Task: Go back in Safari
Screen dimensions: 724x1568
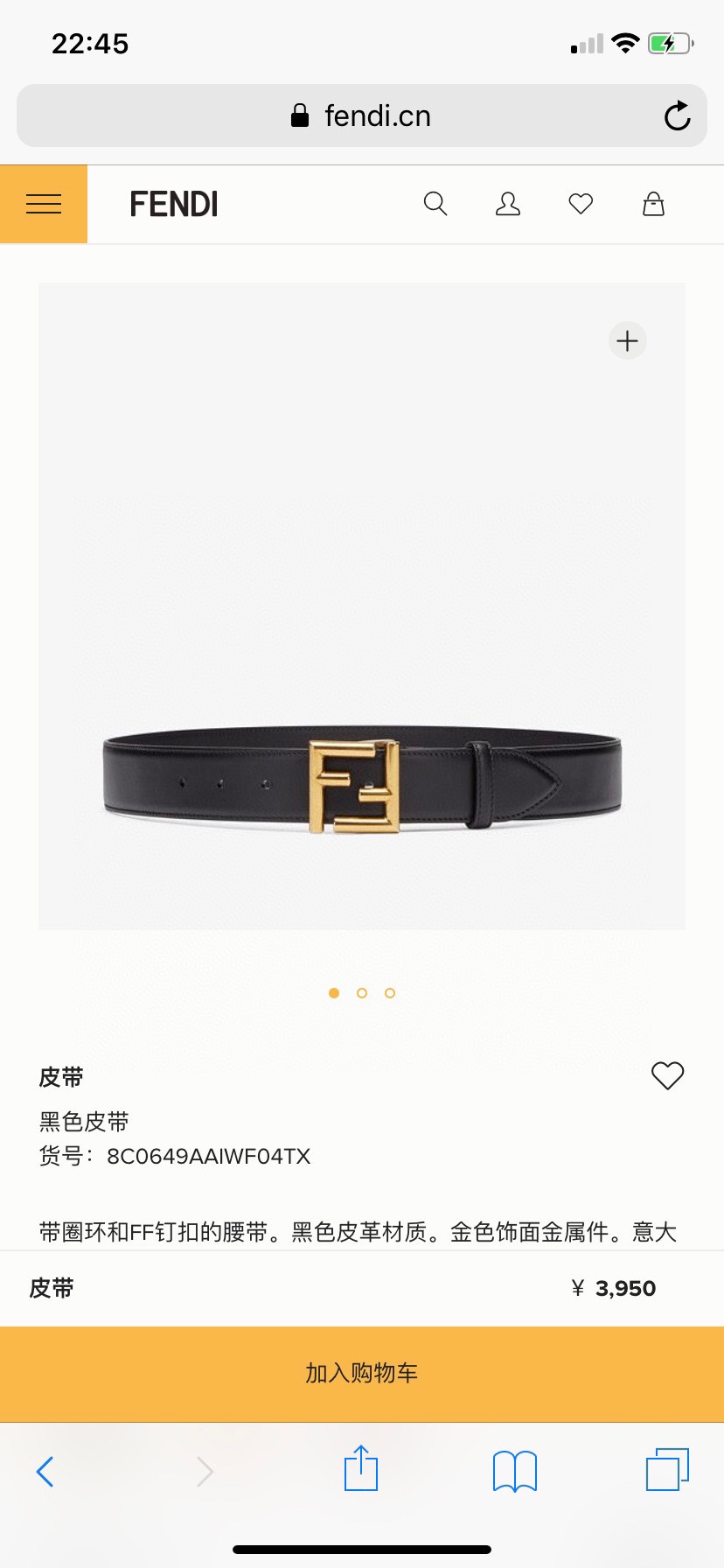Action: point(45,1472)
